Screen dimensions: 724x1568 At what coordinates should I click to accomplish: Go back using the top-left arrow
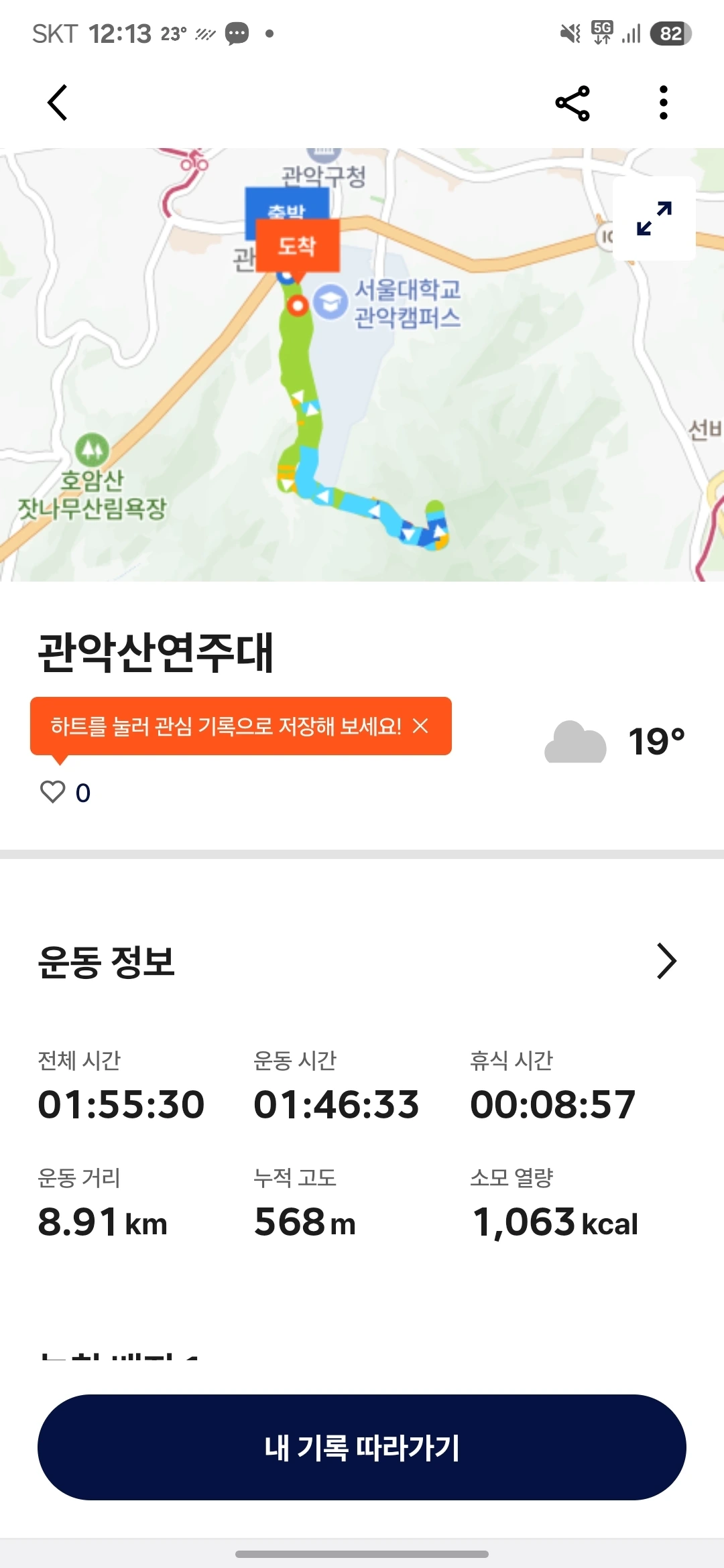point(58,103)
